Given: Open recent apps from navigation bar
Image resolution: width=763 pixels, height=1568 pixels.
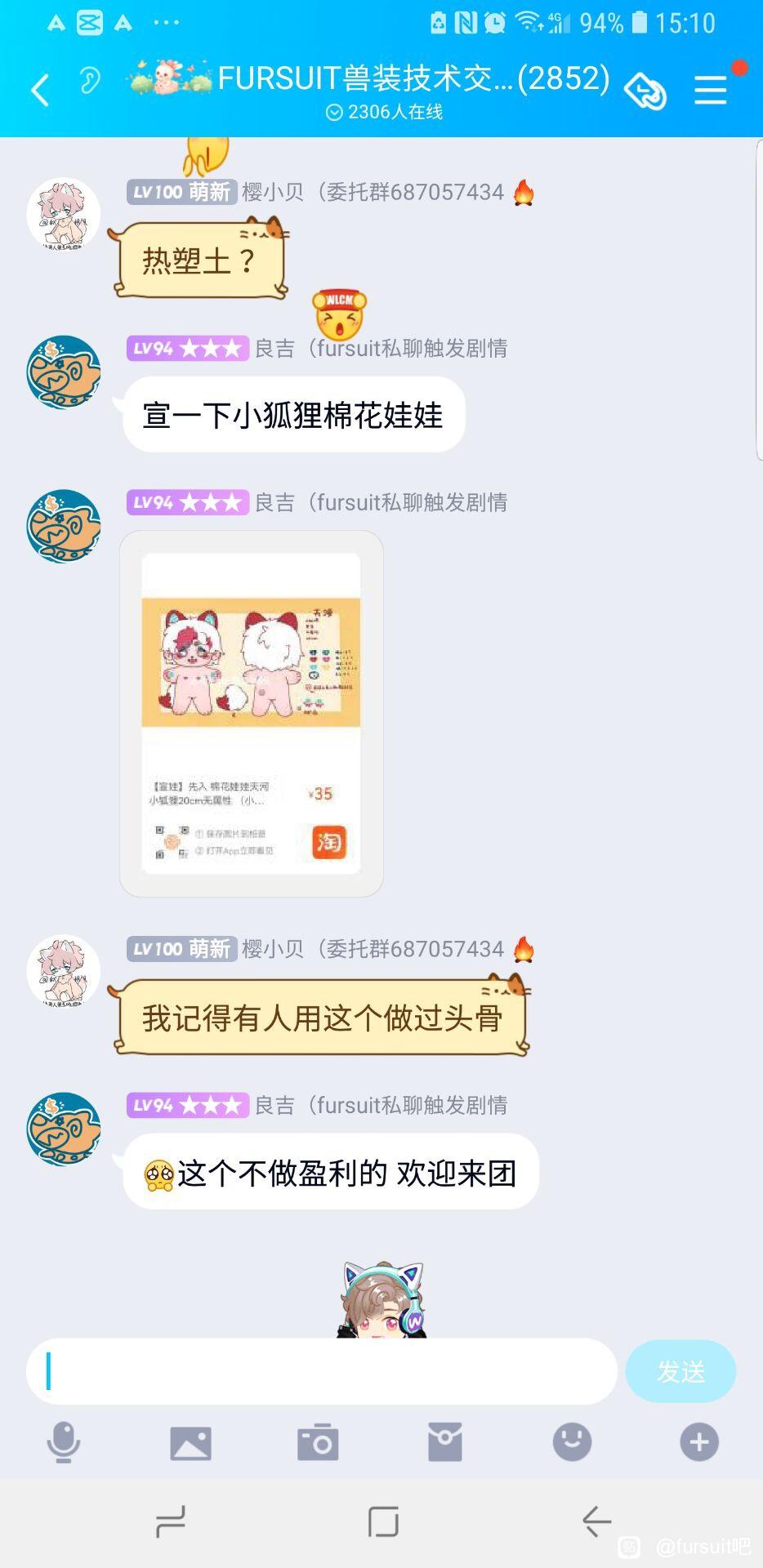Looking at the screenshot, I should click(x=170, y=1521).
